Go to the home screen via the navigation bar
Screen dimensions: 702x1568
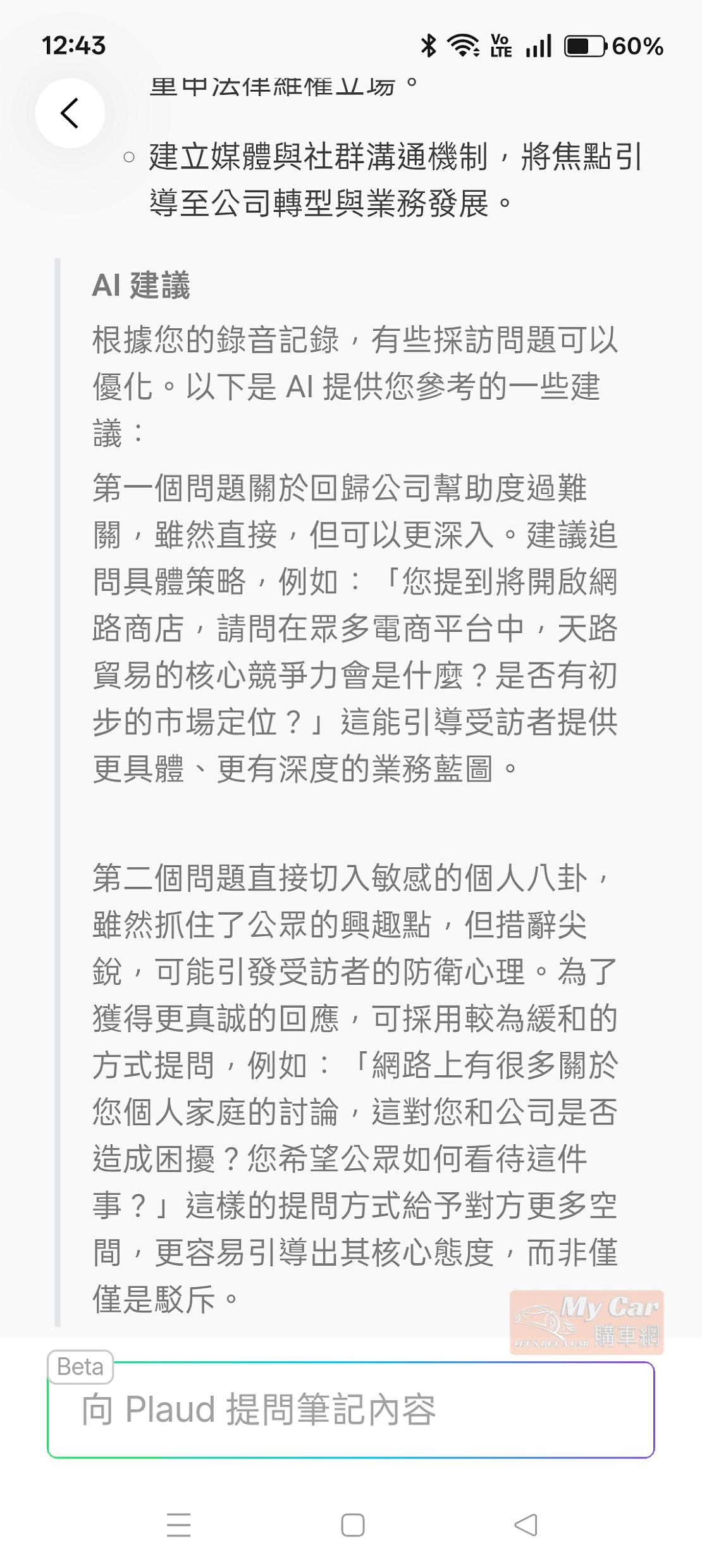(x=352, y=1524)
